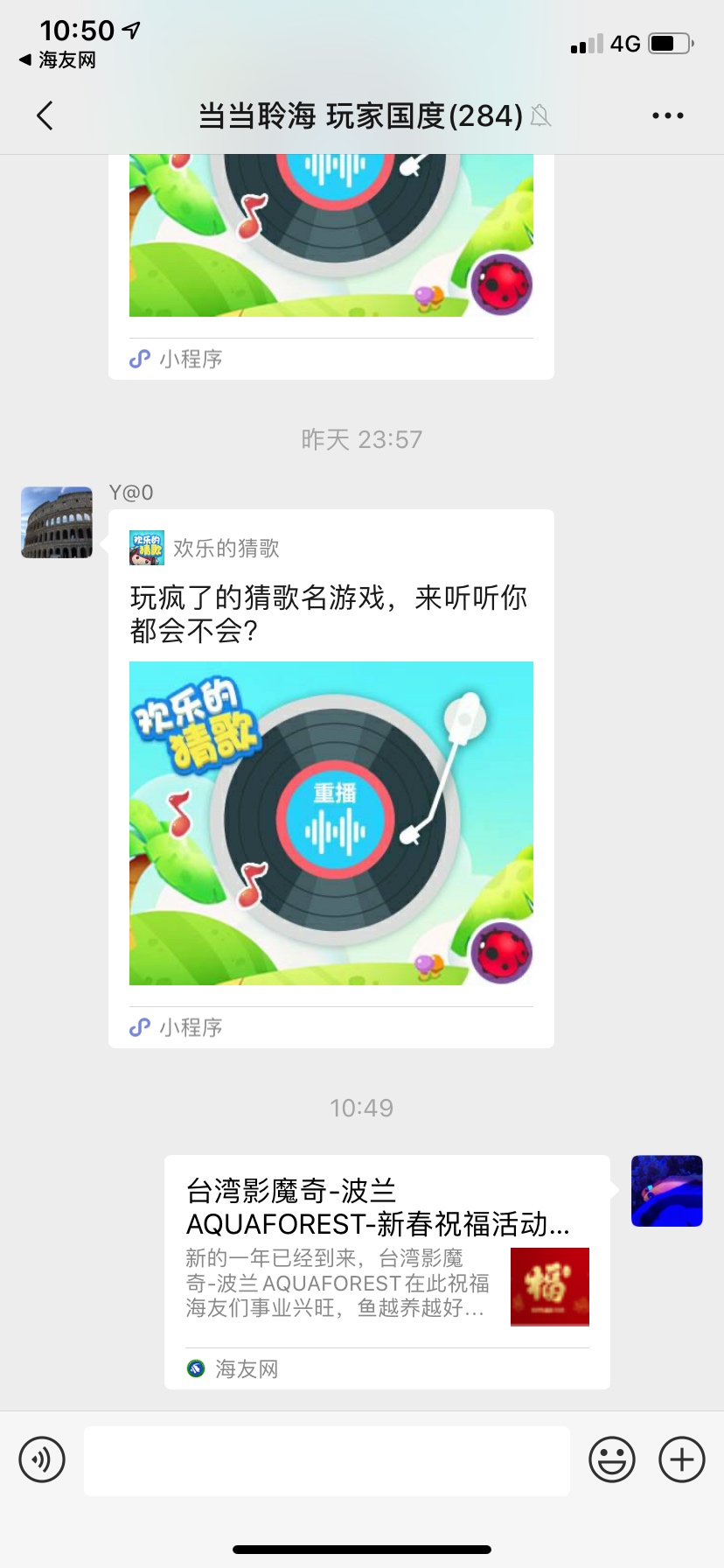Open Y@0's profile avatar
The image size is (724, 1568).
(x=57, y=522)
